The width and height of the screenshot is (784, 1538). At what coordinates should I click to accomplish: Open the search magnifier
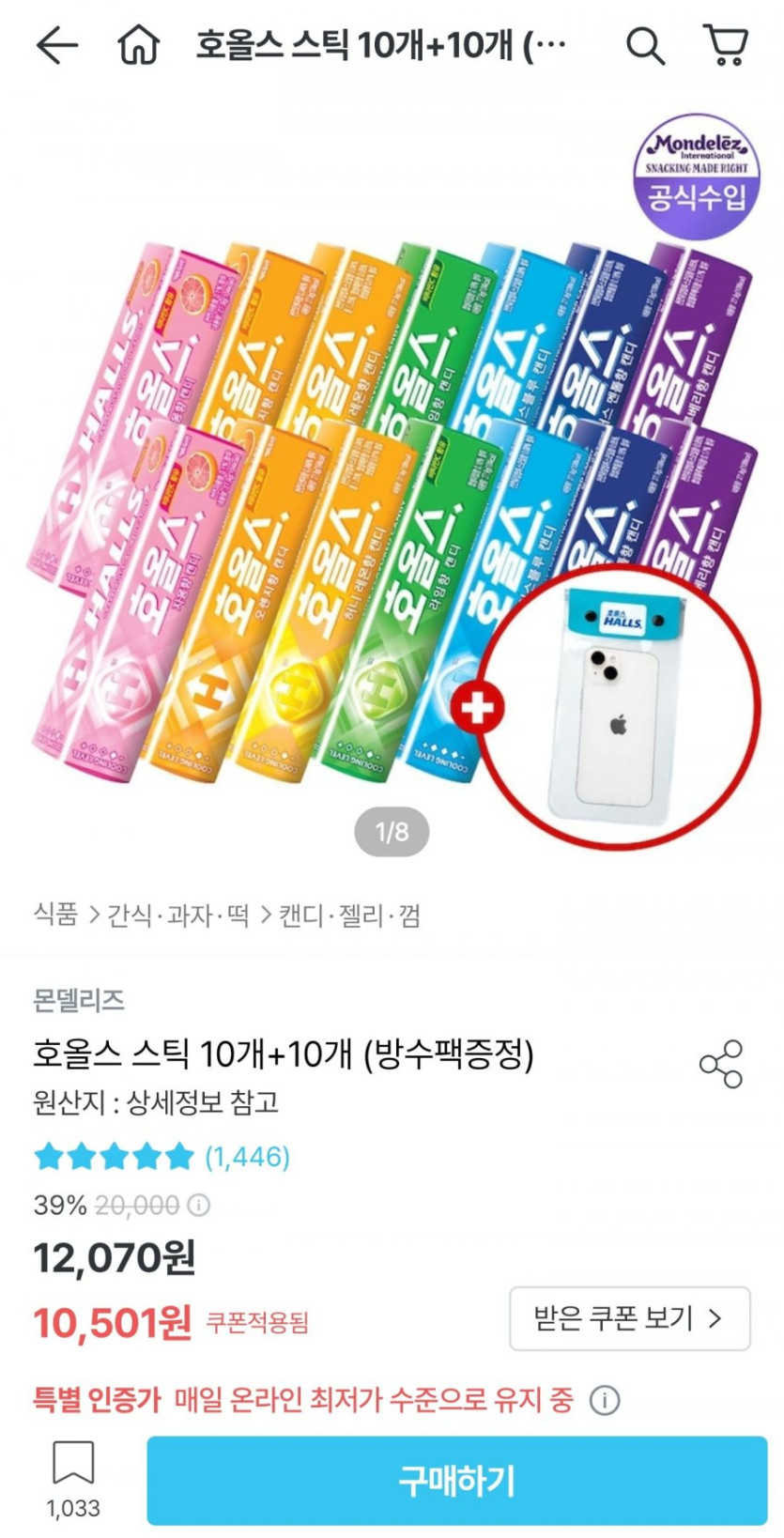[645, 45]
